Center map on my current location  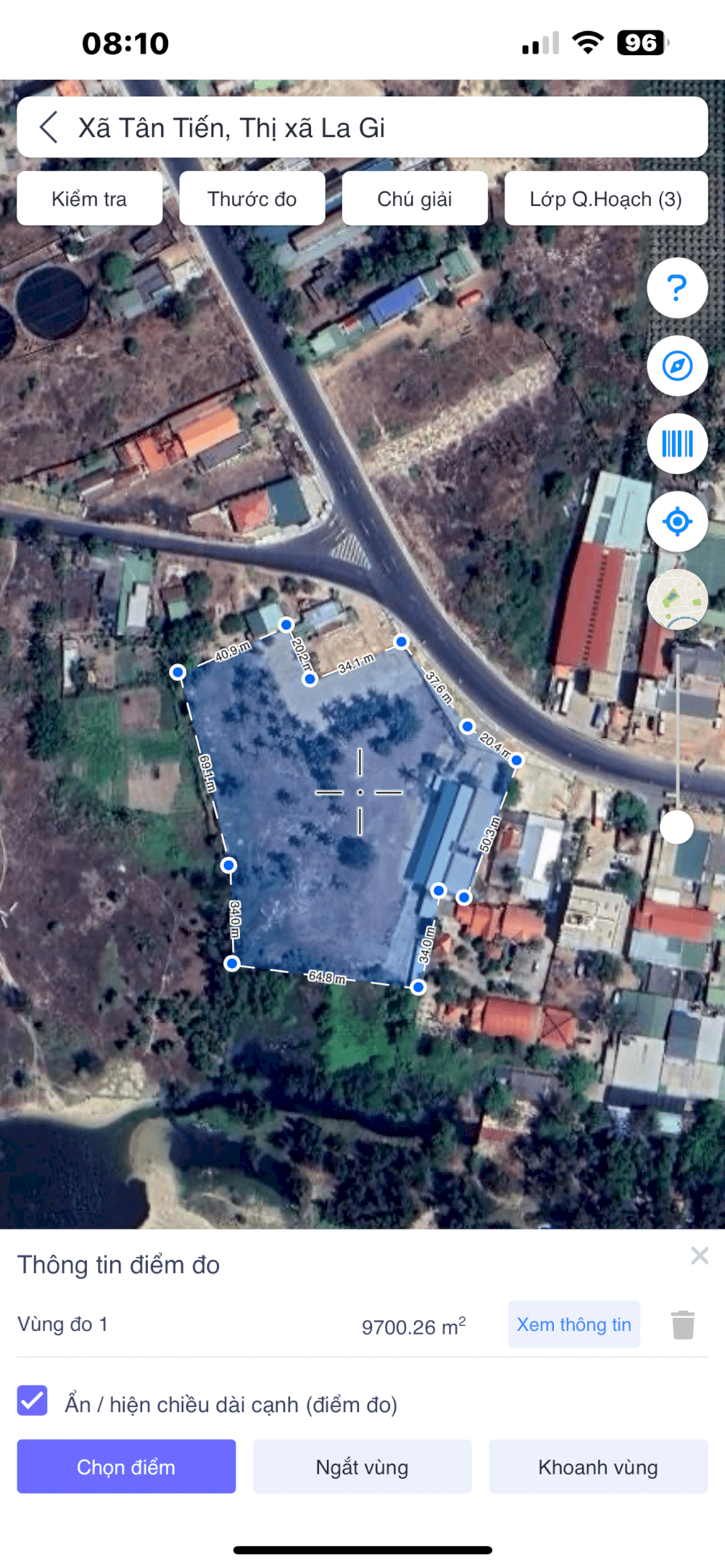pos(676,521)
